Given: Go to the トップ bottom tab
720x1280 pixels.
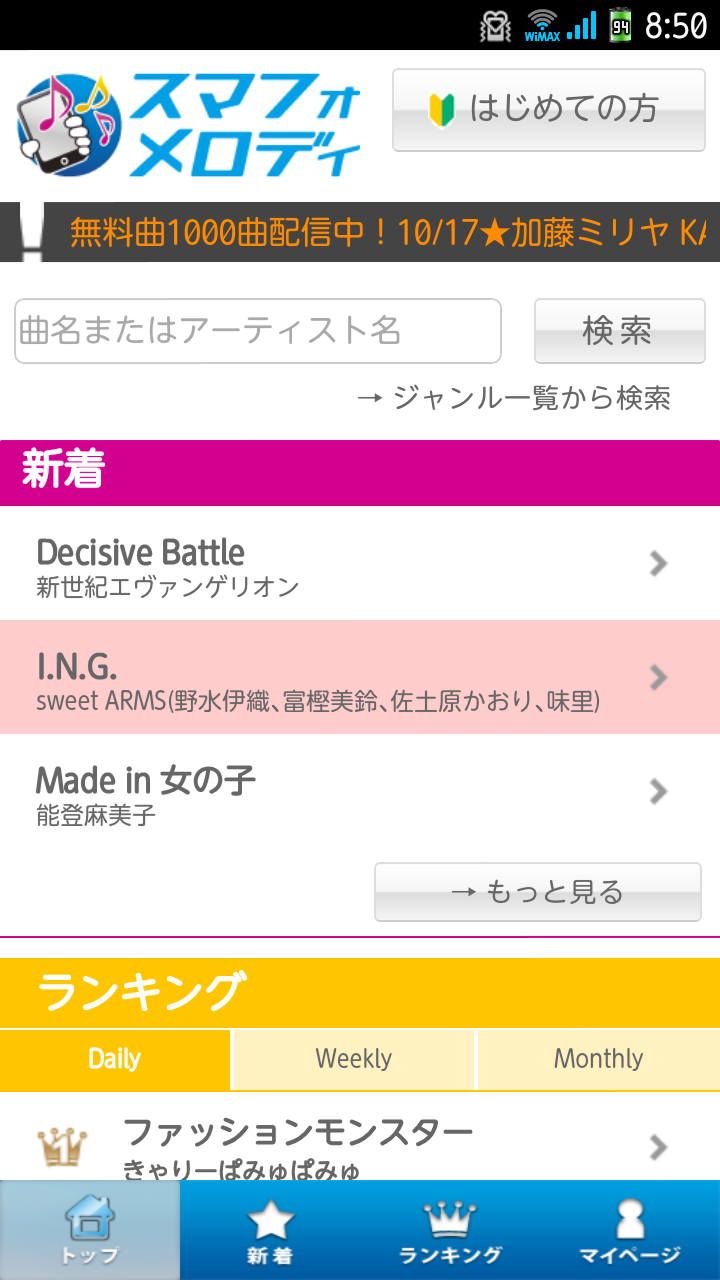Looking at the screenshot, I should [x=90, y=1230].
